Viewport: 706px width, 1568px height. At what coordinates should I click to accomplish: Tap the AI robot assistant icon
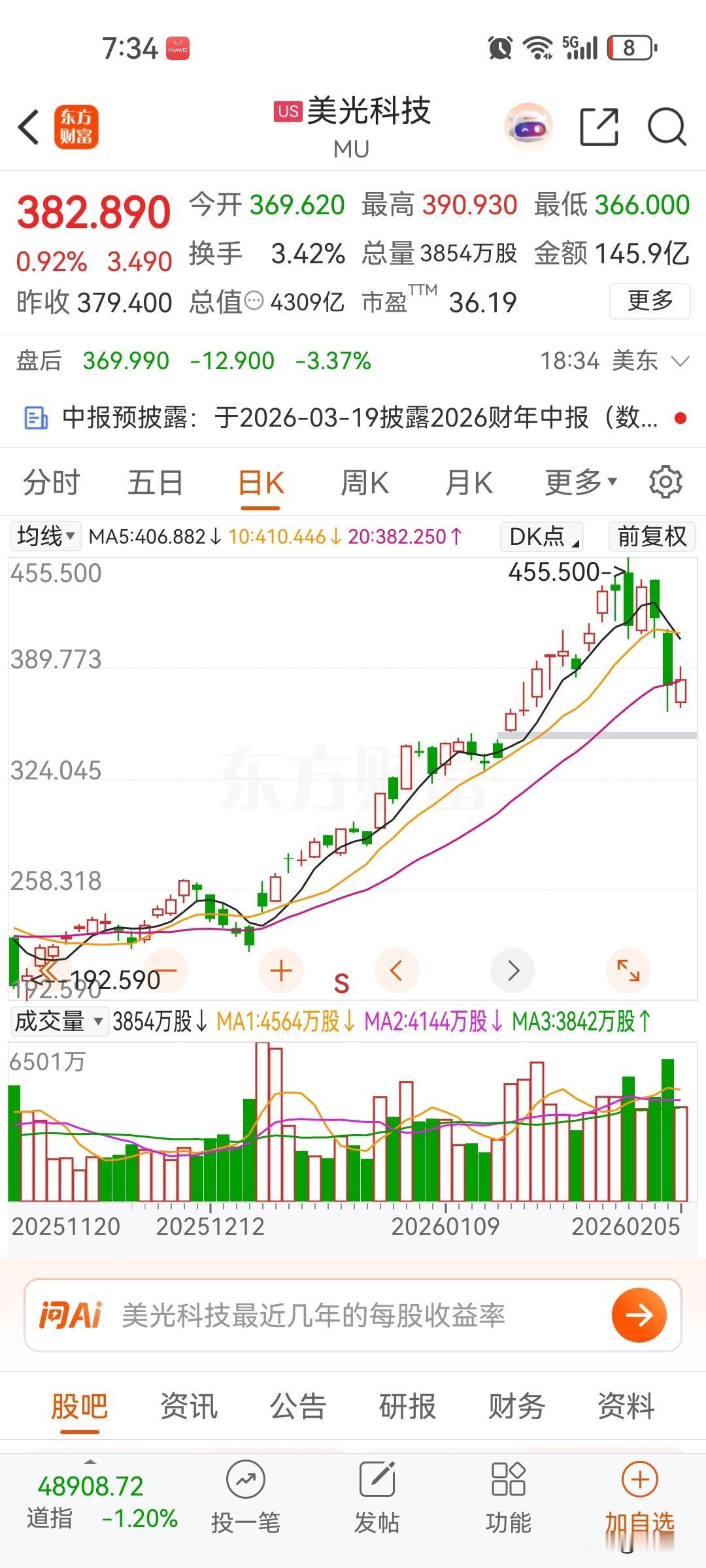coord(528,127)
